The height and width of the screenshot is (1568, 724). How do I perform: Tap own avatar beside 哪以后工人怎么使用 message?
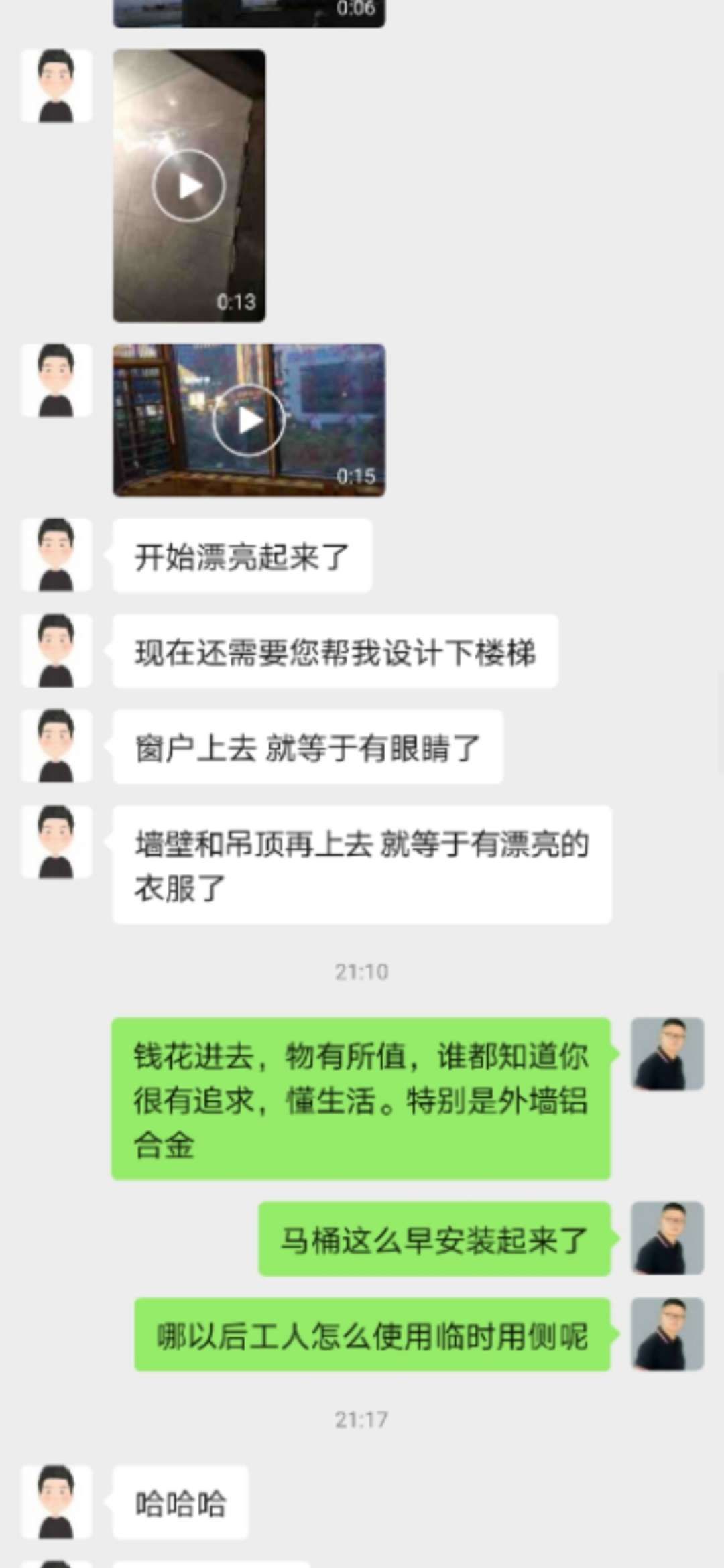tap(667, 1334)
